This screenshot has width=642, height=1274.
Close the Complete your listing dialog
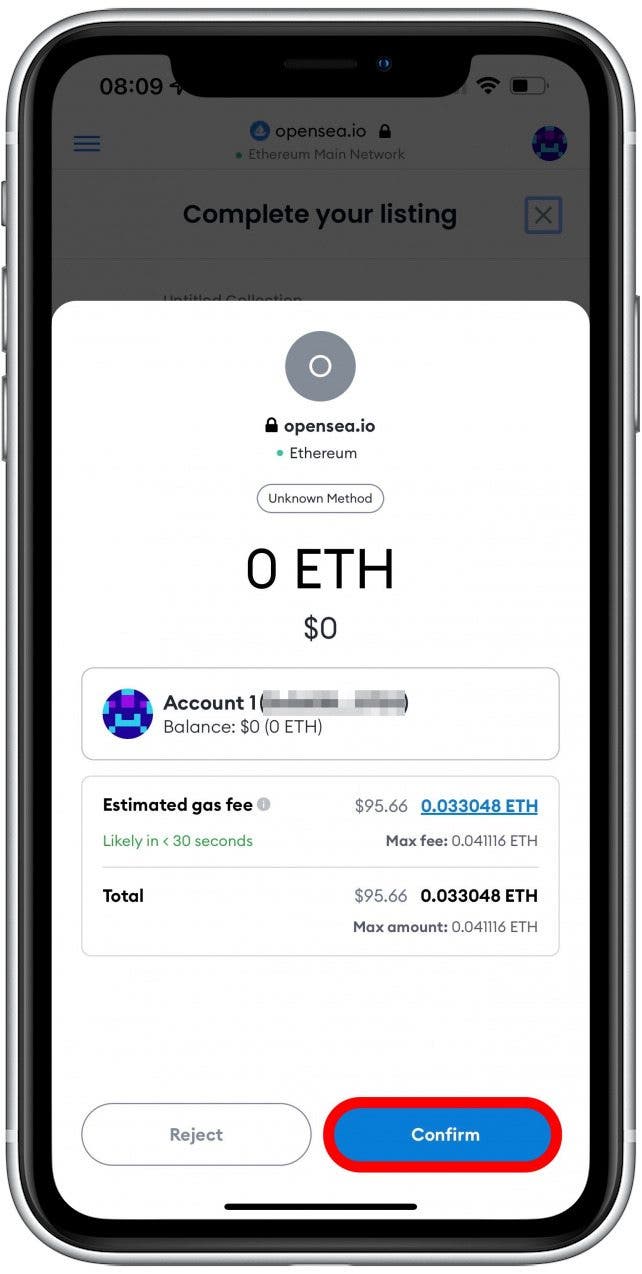pos(543,215)
